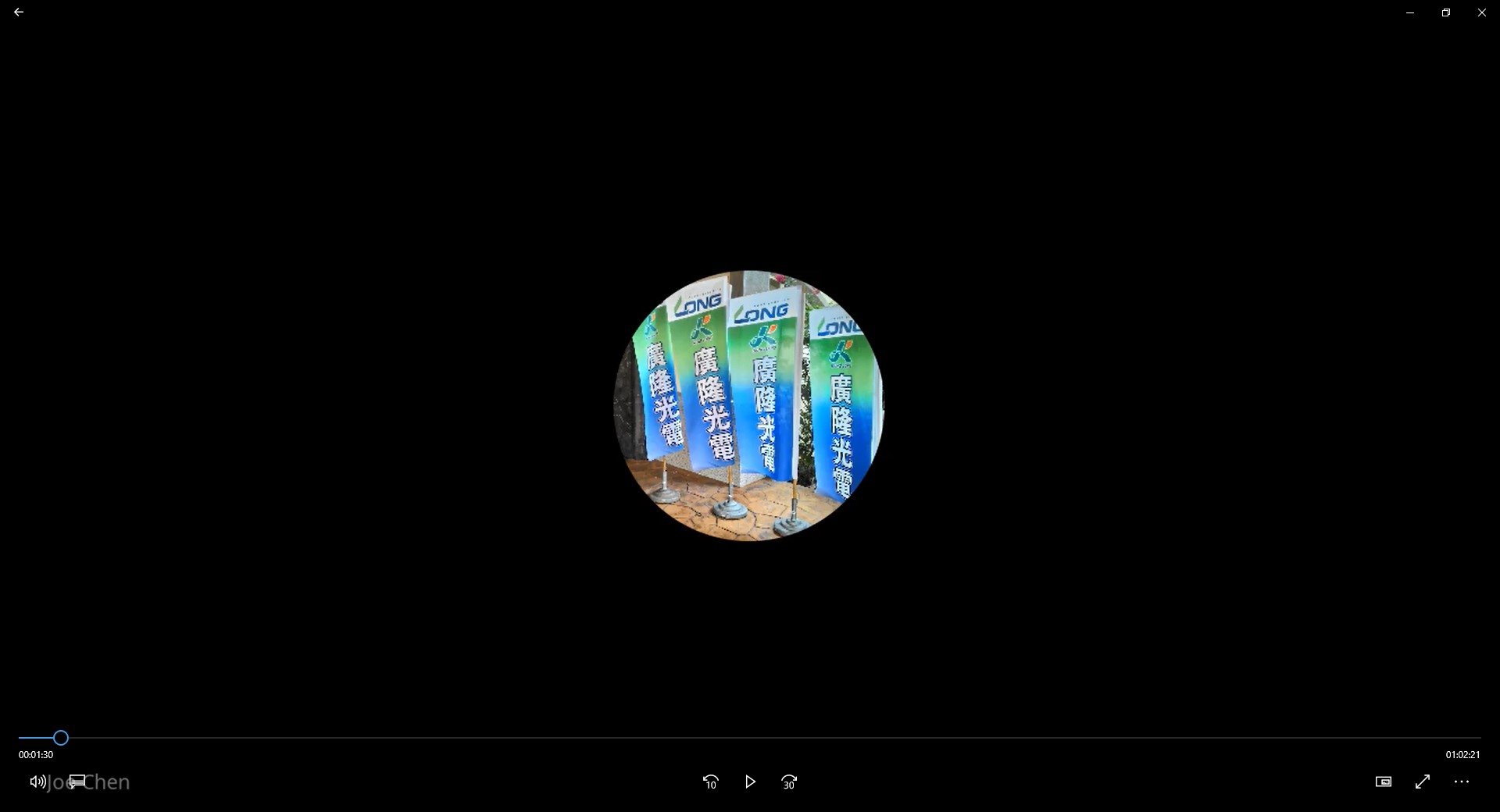This screenshot has height=812, width=1500.
Task: Go back using the top-left arrow
Action: click(19, 12)
